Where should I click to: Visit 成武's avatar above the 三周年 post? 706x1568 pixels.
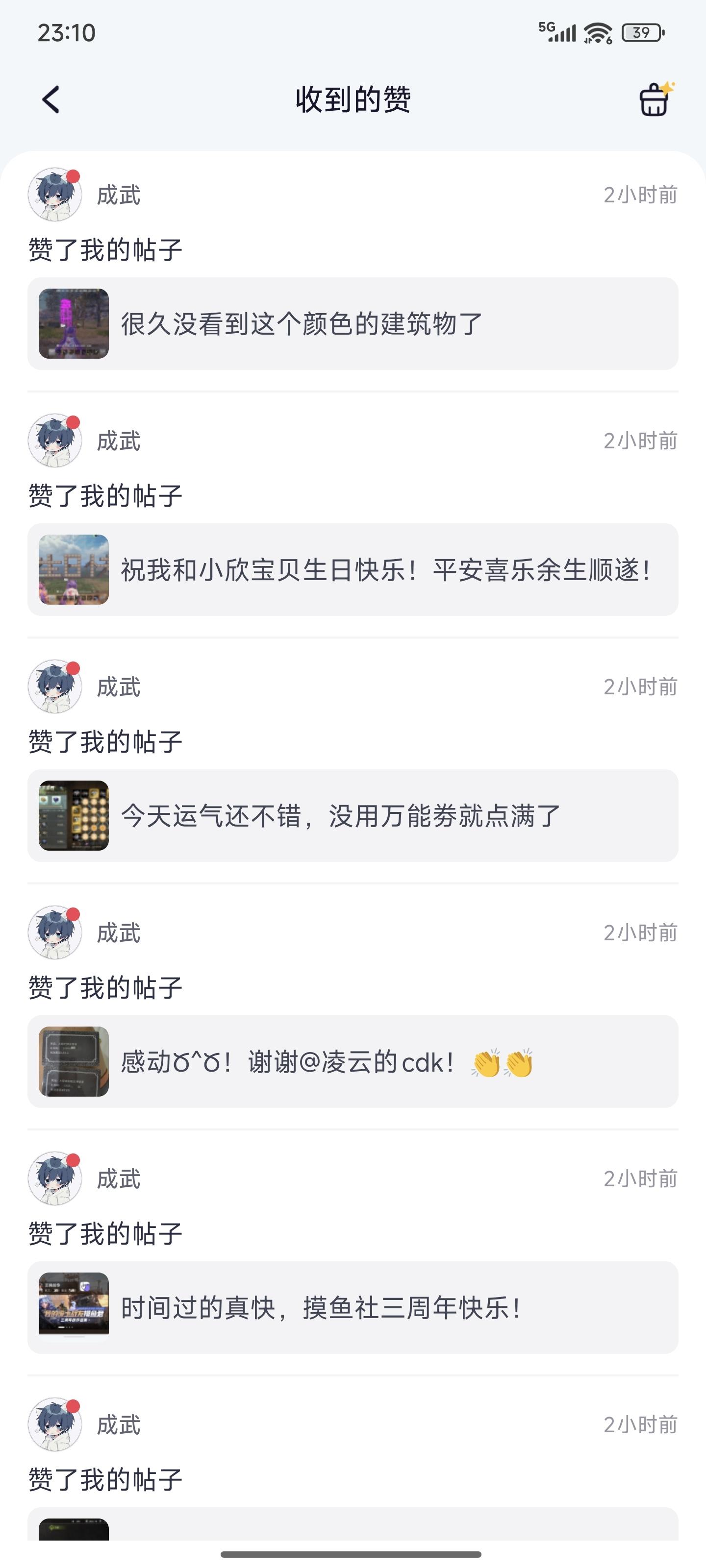(55, 1178)
